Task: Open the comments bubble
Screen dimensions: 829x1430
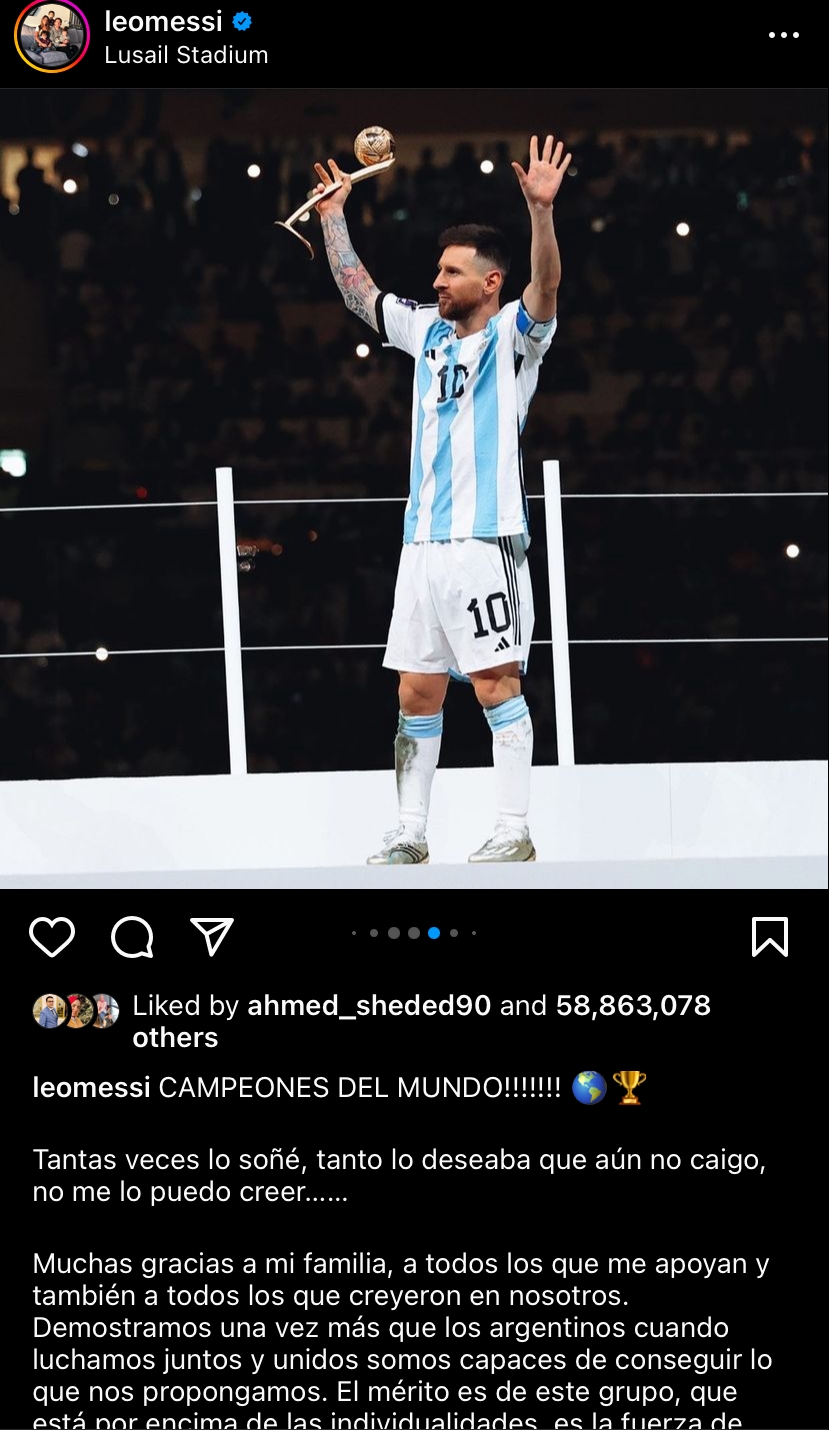Action: (132, 937)
